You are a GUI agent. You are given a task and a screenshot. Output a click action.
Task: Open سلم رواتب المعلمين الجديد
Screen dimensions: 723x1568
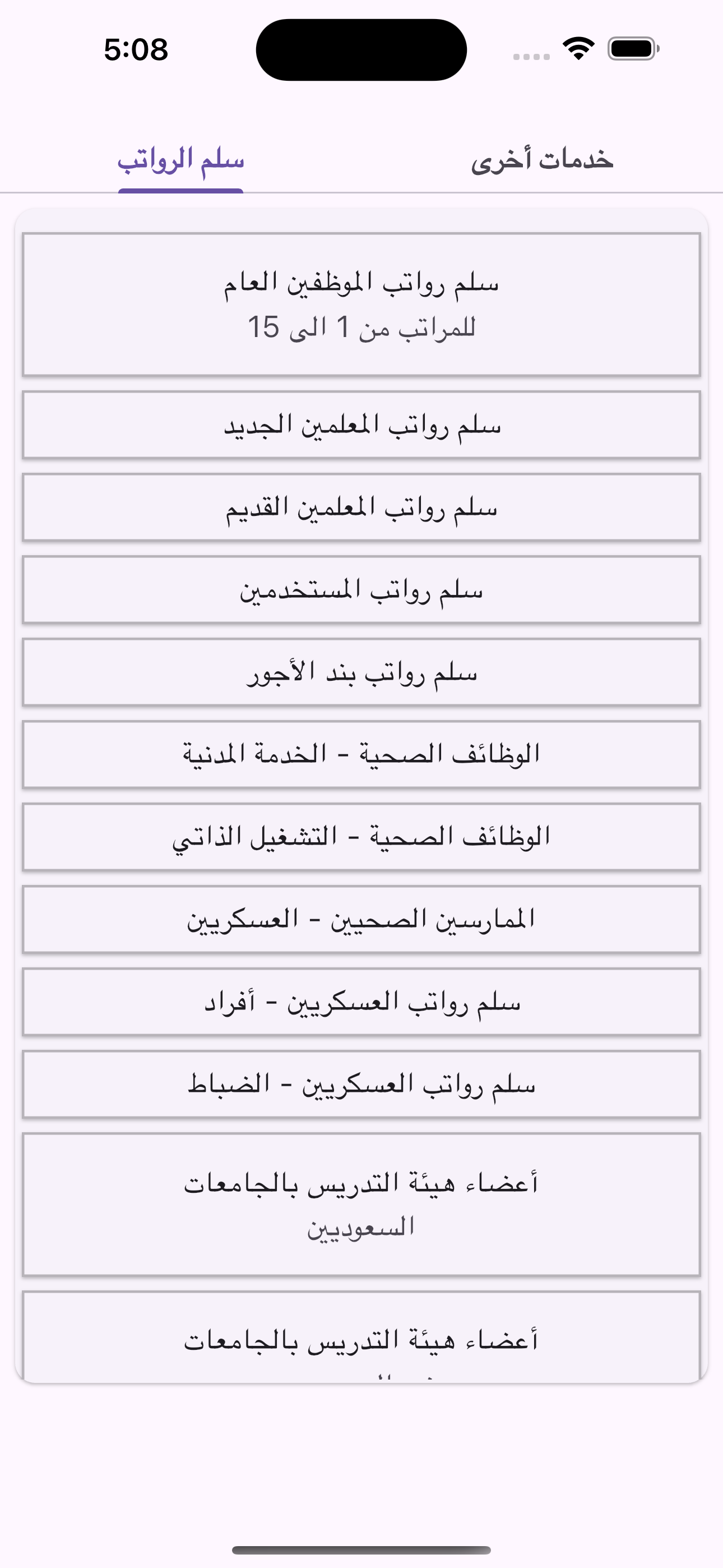(361, 426)
